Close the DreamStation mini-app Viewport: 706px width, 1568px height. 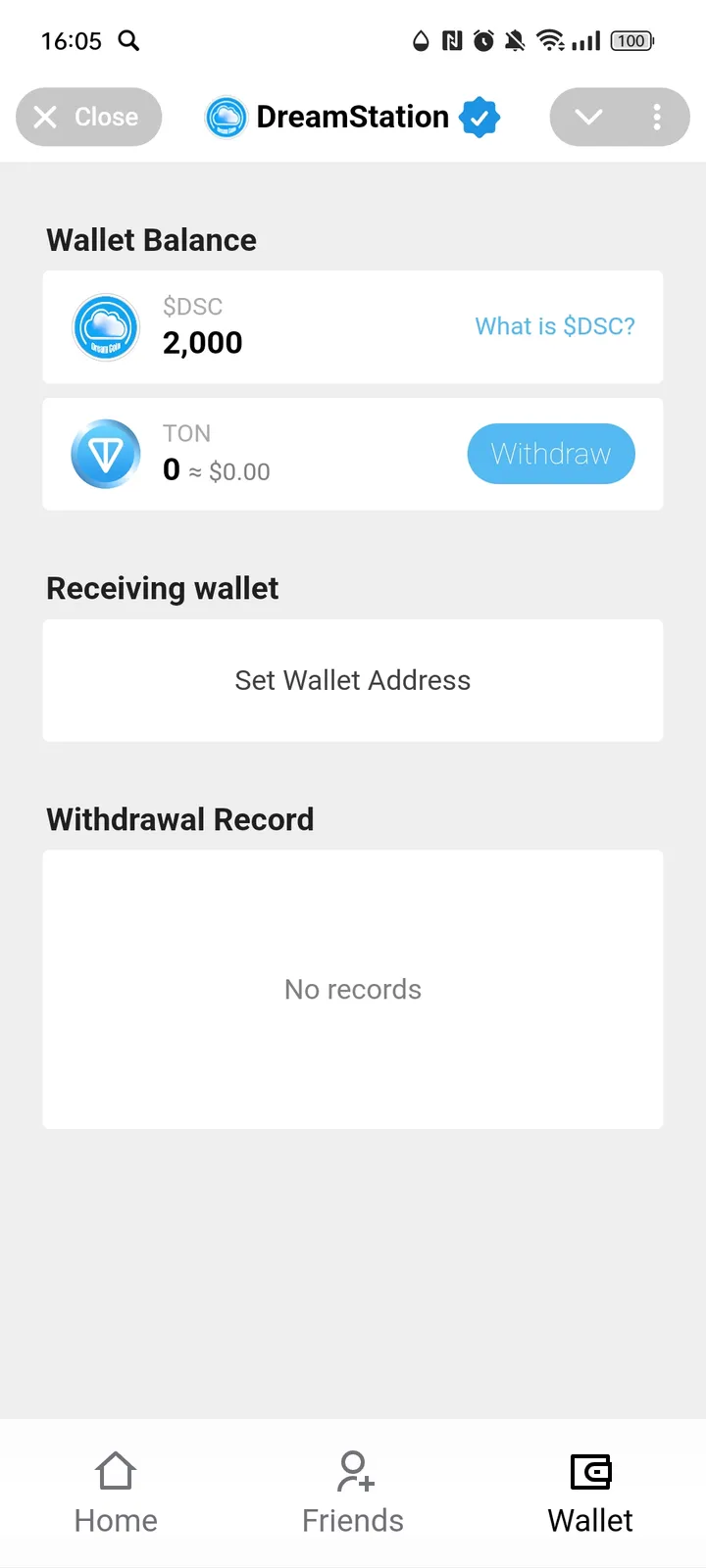point(88,117)
